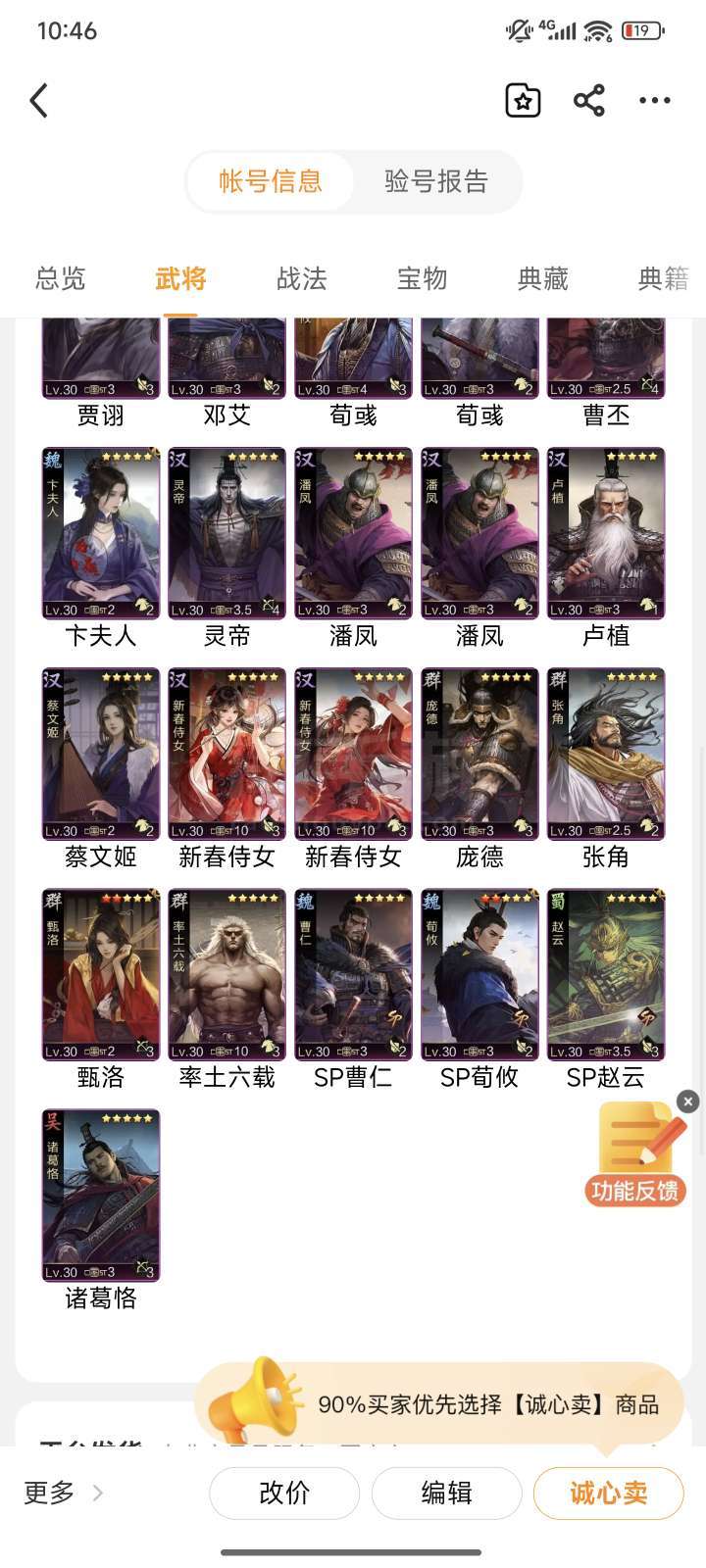View the SP赵云 general card
This screenshot has height=1568, width=706.
[x=606, y=975]
